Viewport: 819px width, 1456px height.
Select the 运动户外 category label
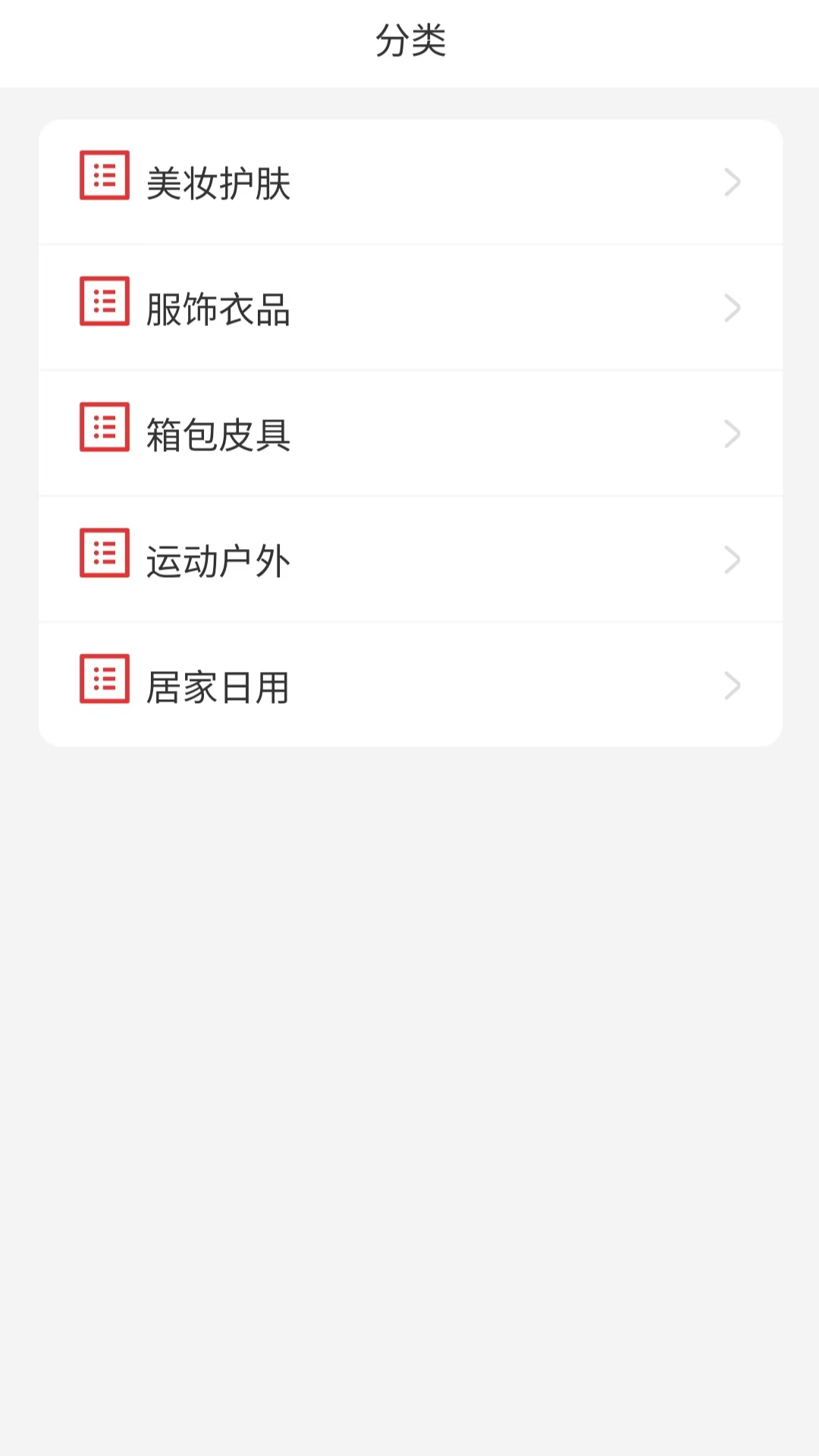point(217,560)
